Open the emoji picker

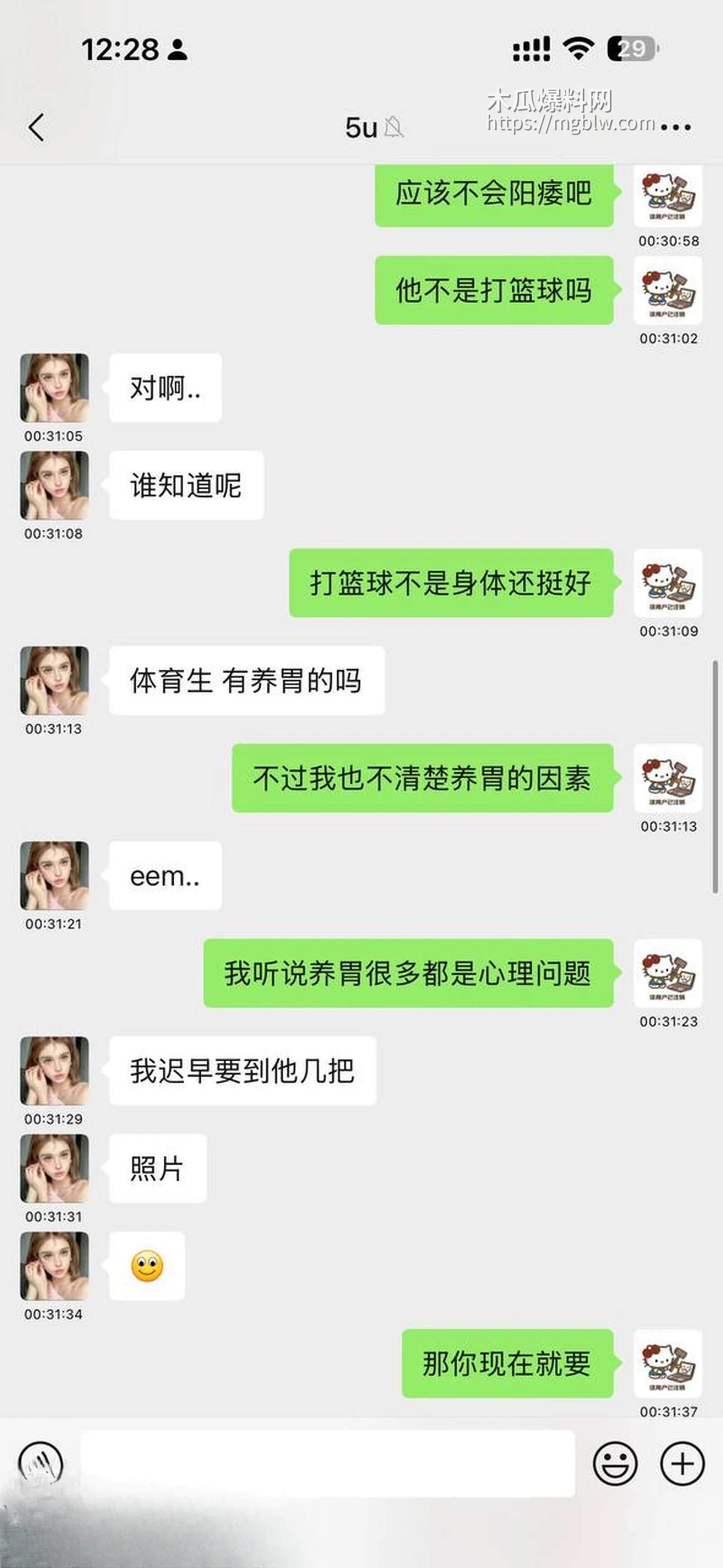tap(615, 1463)
